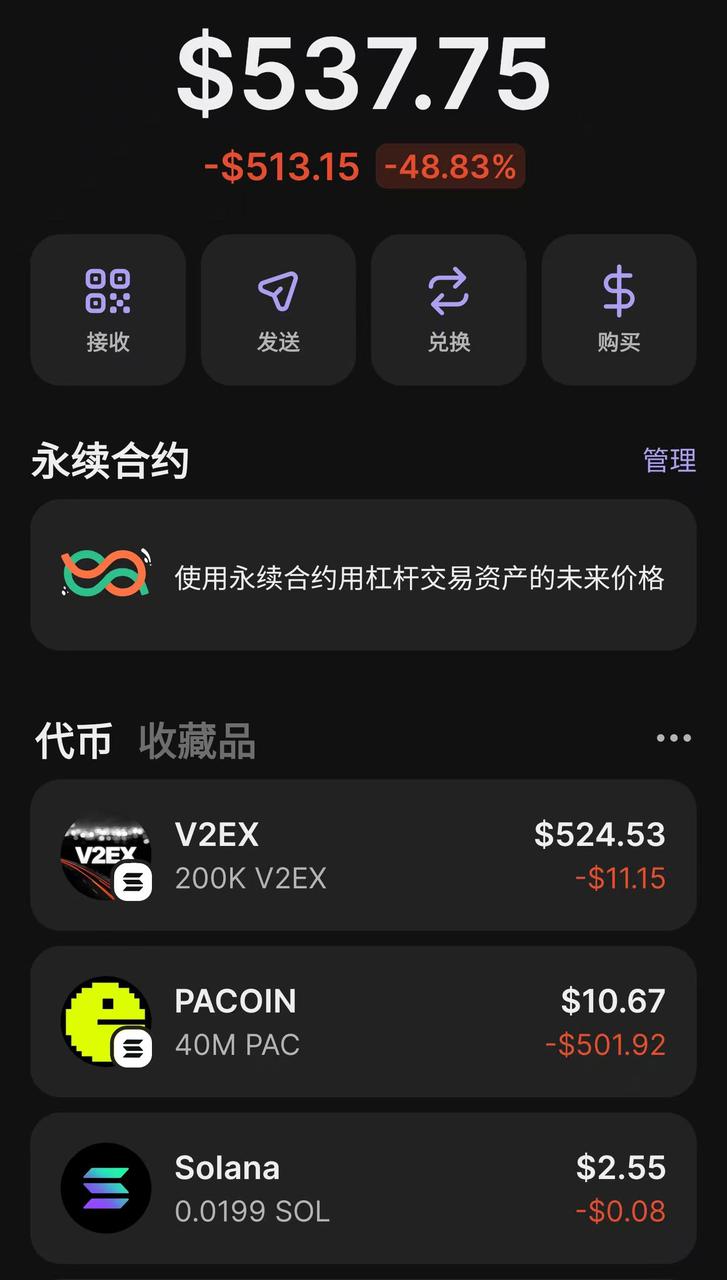Open the three-dot token options menu

(x=673, y=738)
